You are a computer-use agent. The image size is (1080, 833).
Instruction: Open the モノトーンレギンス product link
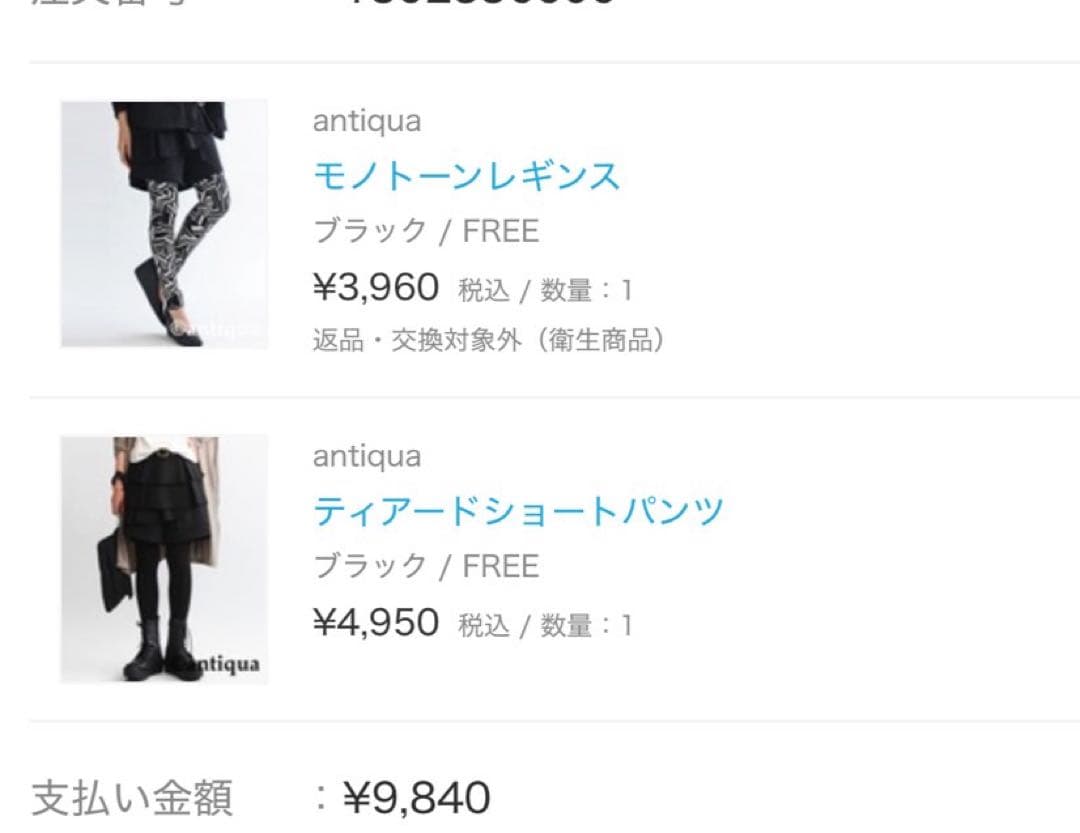click(x=466, y=177)
